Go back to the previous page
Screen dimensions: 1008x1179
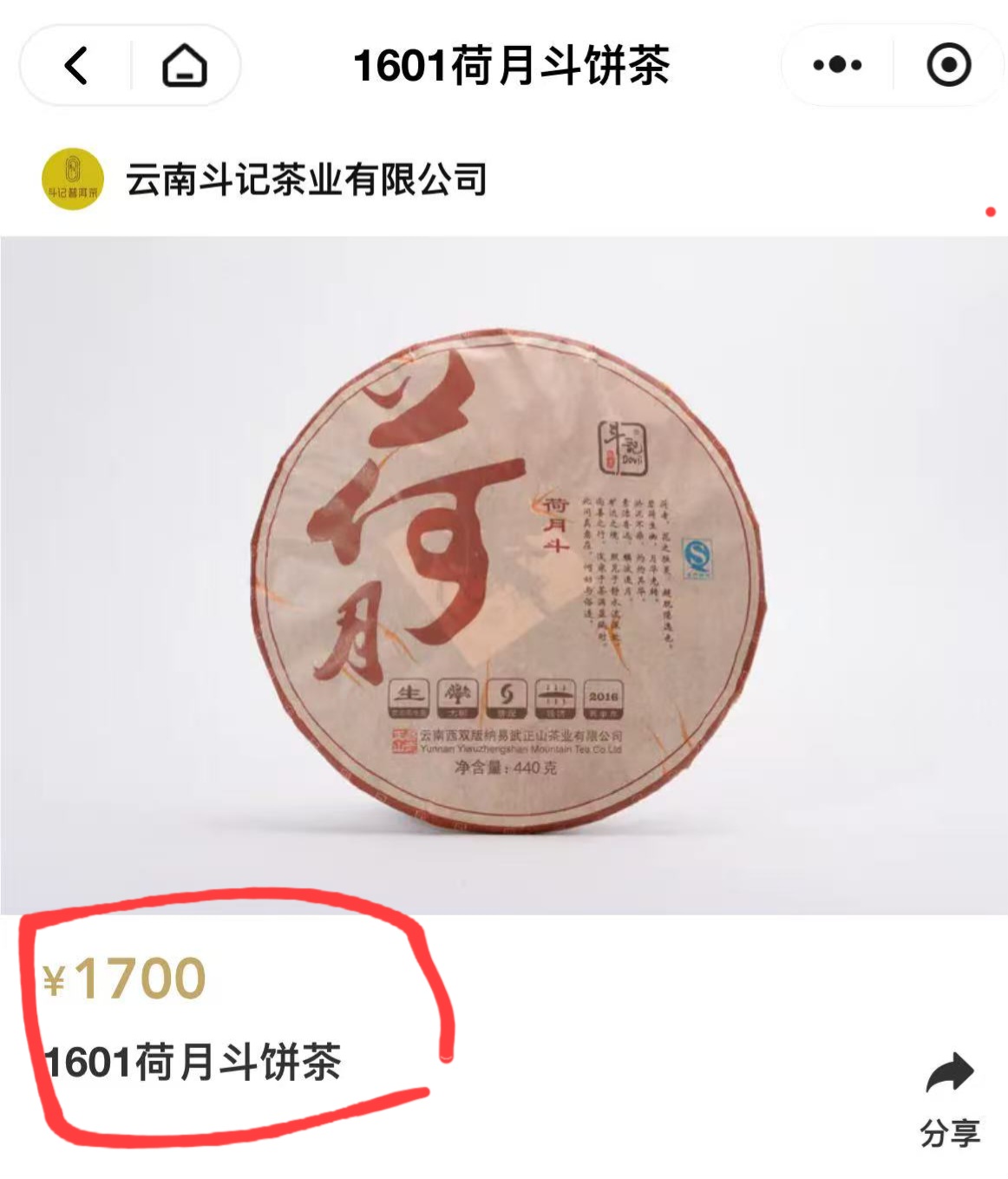(76, 66)
